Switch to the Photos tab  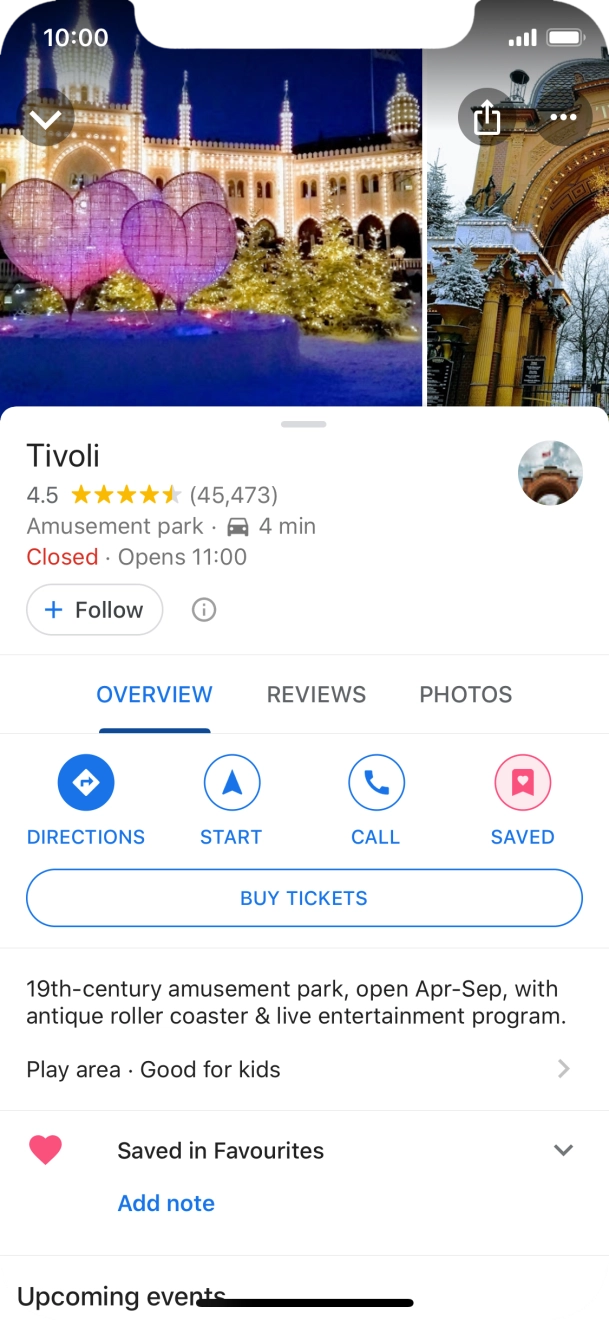click(465, 695)
